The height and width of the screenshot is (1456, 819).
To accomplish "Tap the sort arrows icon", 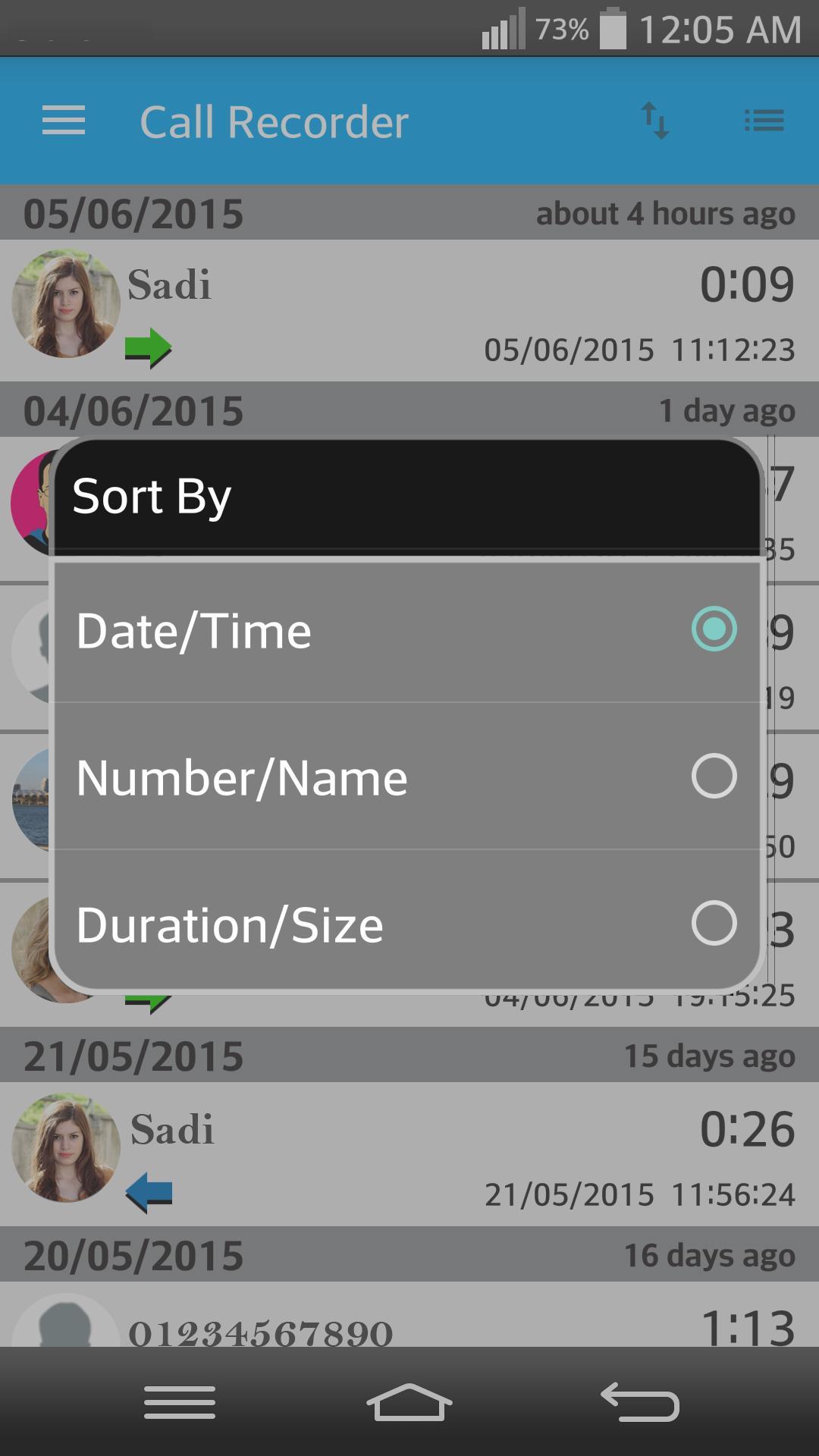I will coord(655,121).
